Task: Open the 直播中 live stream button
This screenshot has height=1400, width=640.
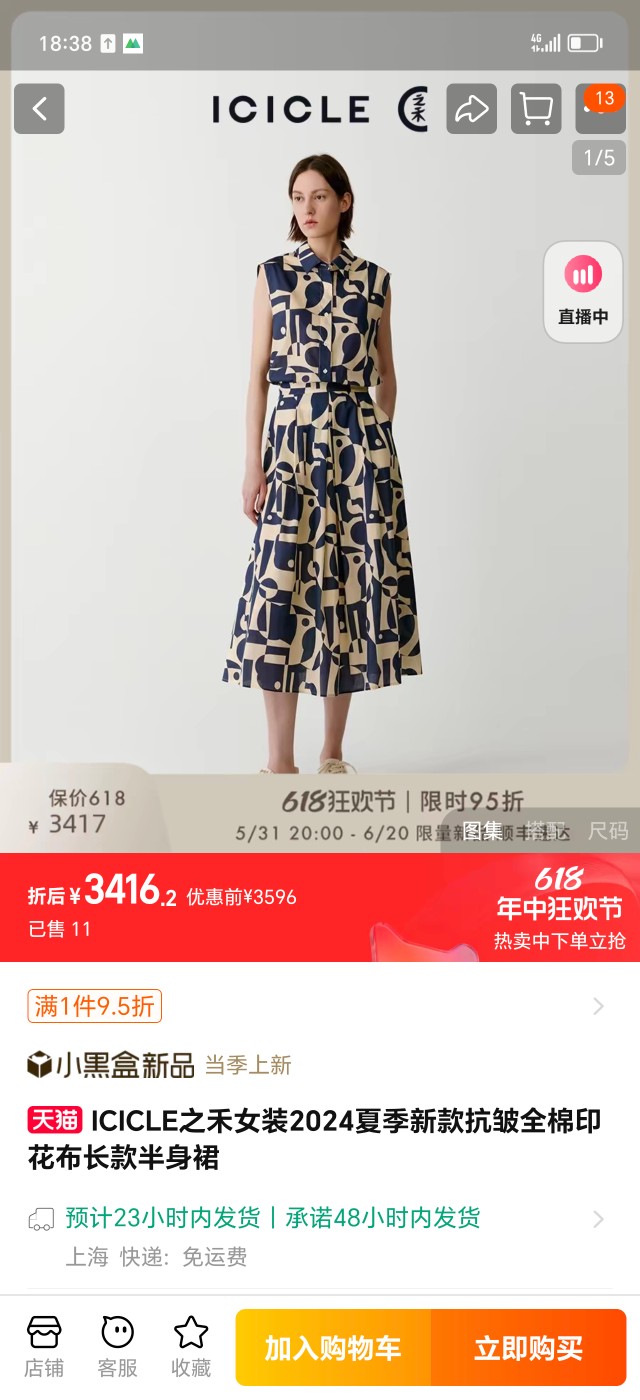Action: point(583,292)
